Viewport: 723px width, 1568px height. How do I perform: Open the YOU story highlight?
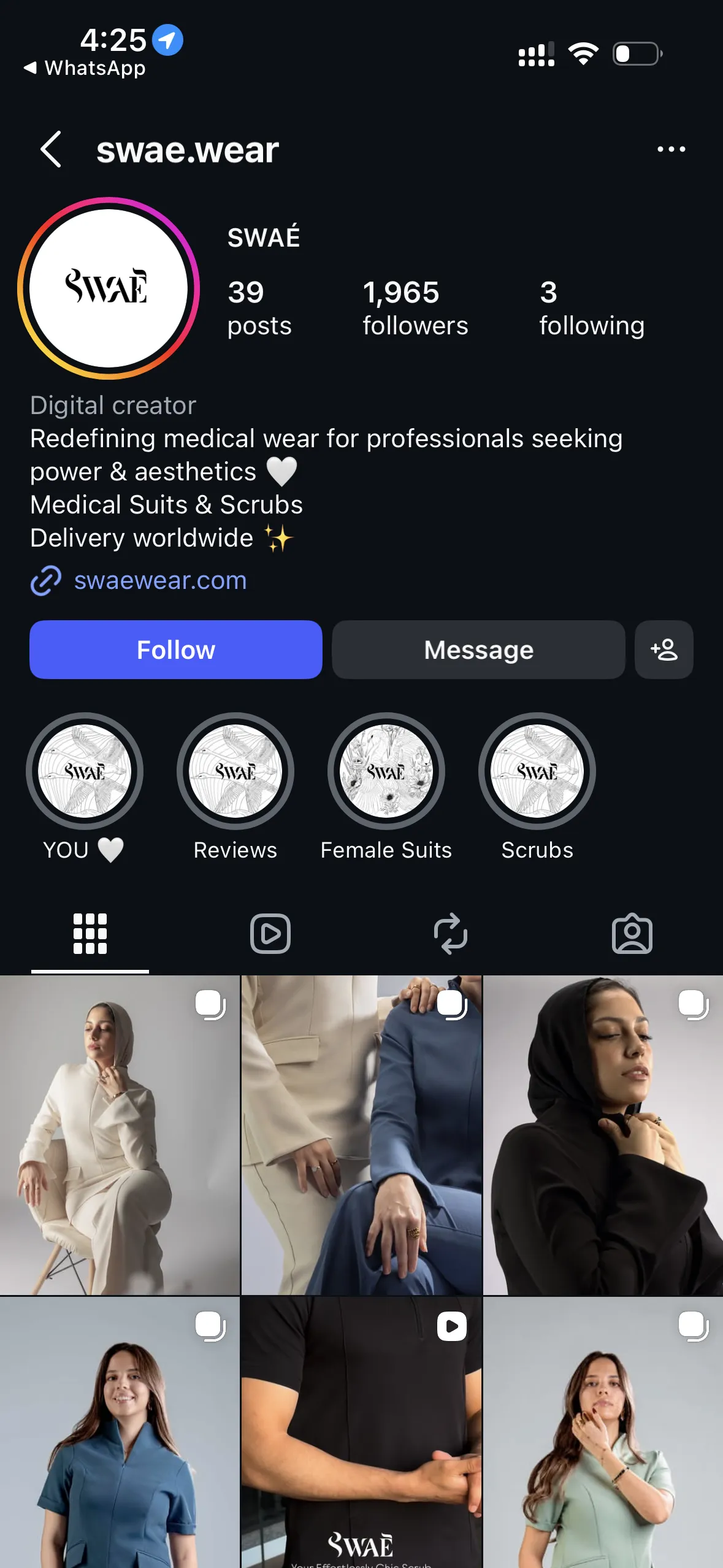click(85, 771)
